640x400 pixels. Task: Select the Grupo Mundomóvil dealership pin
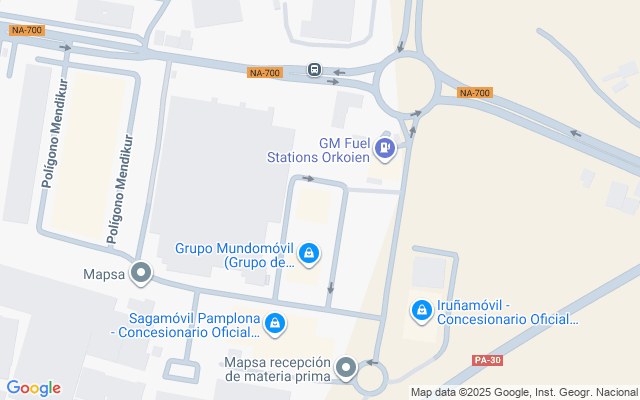310,254
